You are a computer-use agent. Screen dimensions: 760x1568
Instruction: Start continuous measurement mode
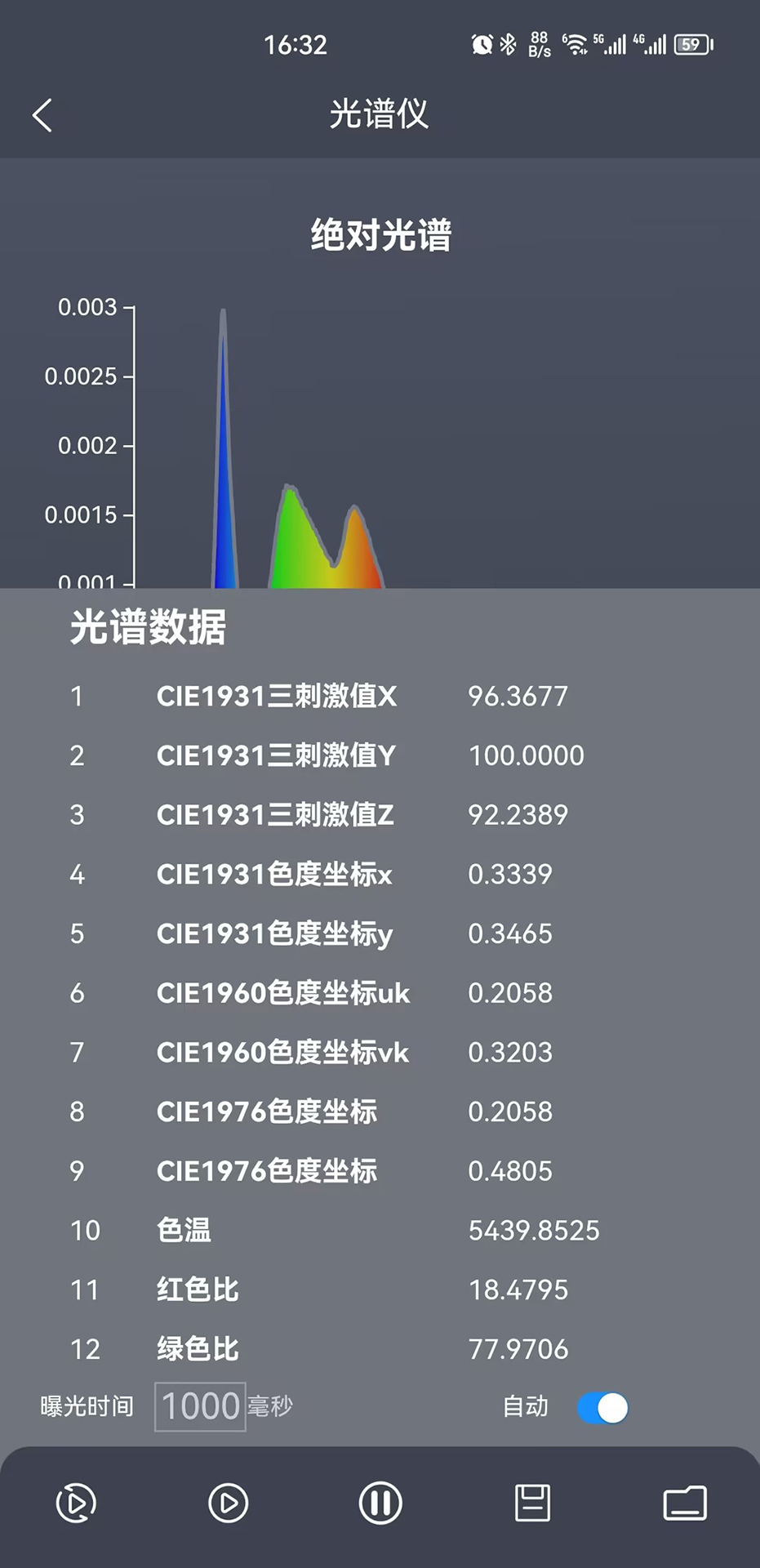(76, 1503)
